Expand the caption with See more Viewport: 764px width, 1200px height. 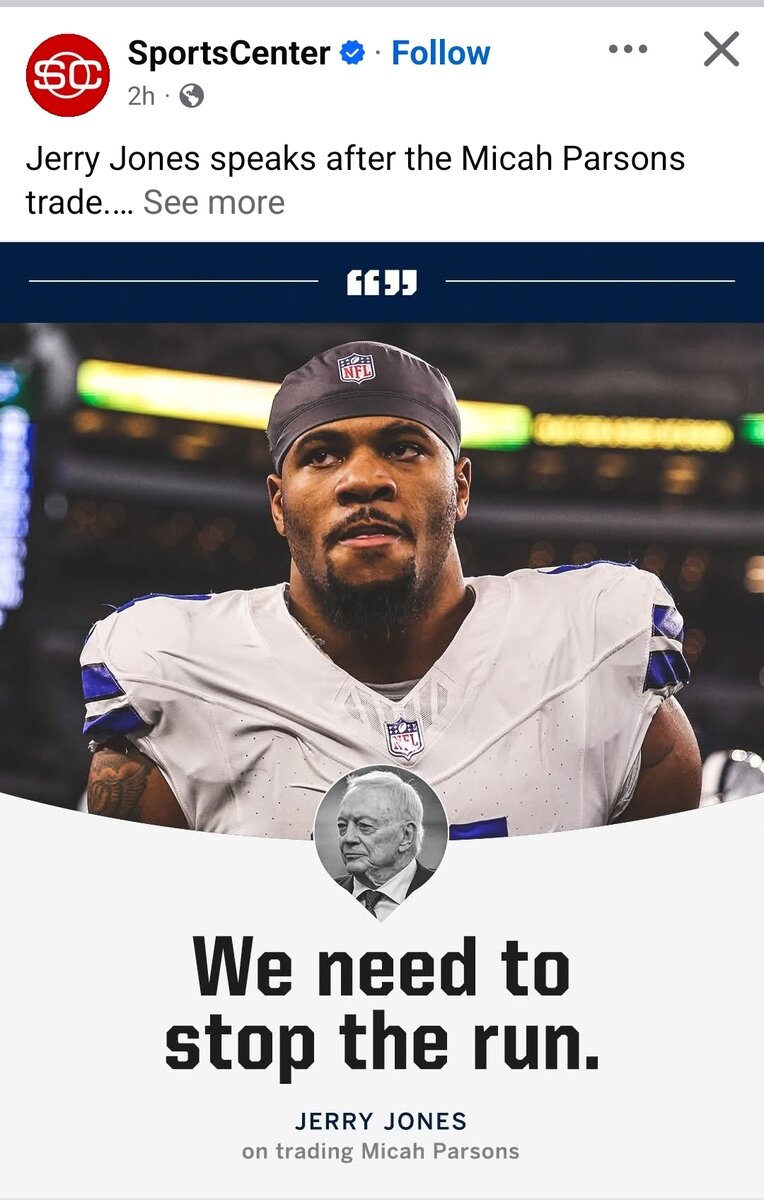[213, 202]
